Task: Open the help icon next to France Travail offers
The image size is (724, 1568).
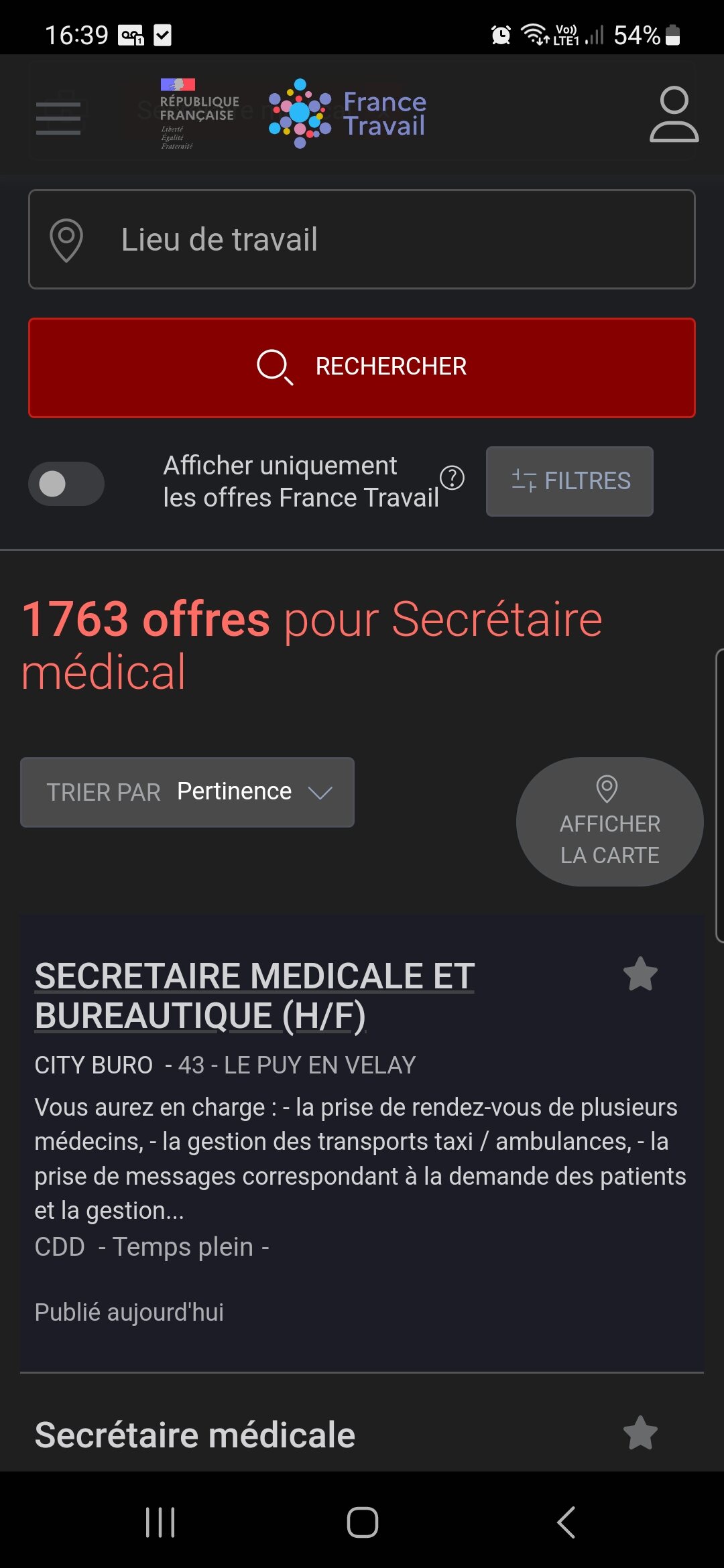Action: point(452,478)
